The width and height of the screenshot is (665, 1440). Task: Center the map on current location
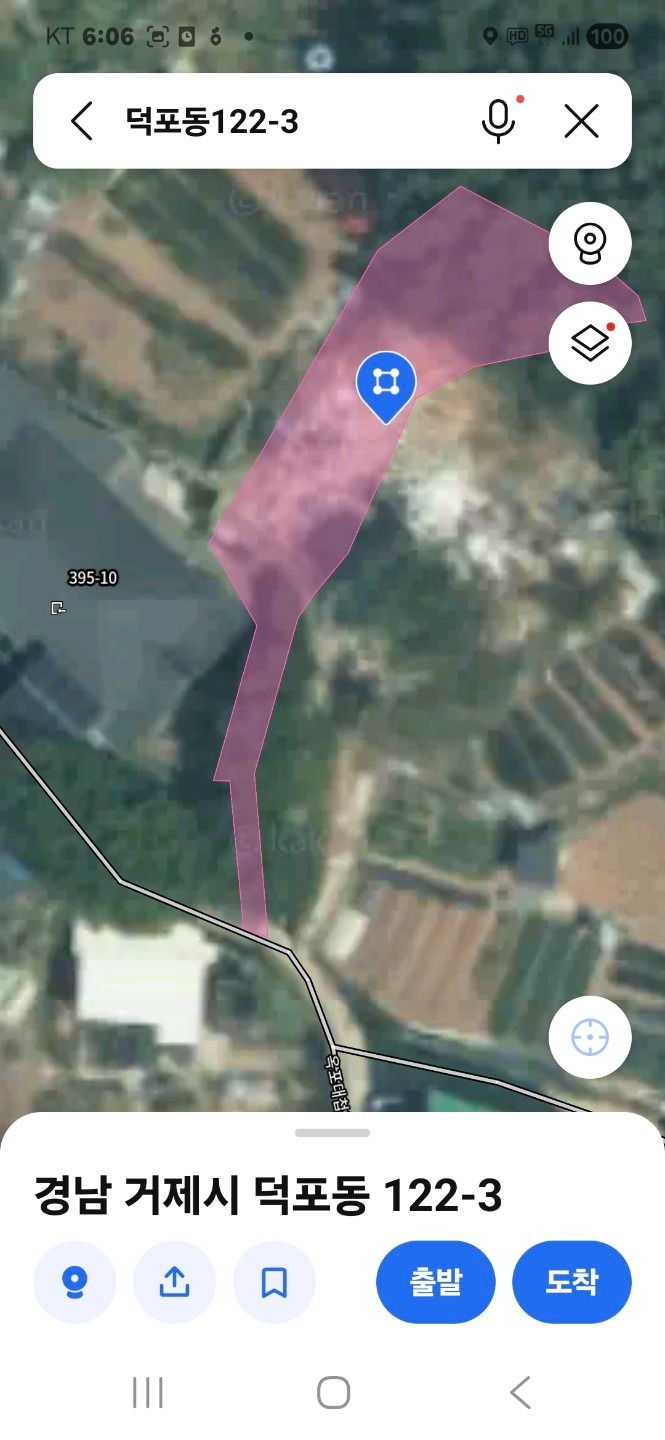click(590, 1037)
